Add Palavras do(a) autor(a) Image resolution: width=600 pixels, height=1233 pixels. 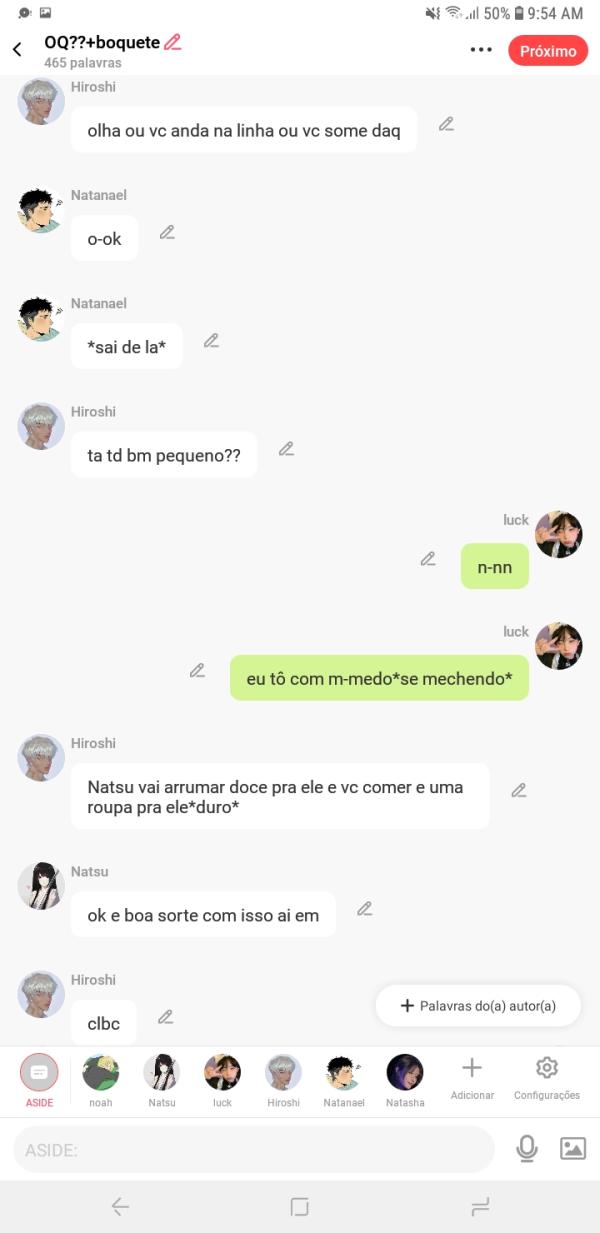(478, 1006)
